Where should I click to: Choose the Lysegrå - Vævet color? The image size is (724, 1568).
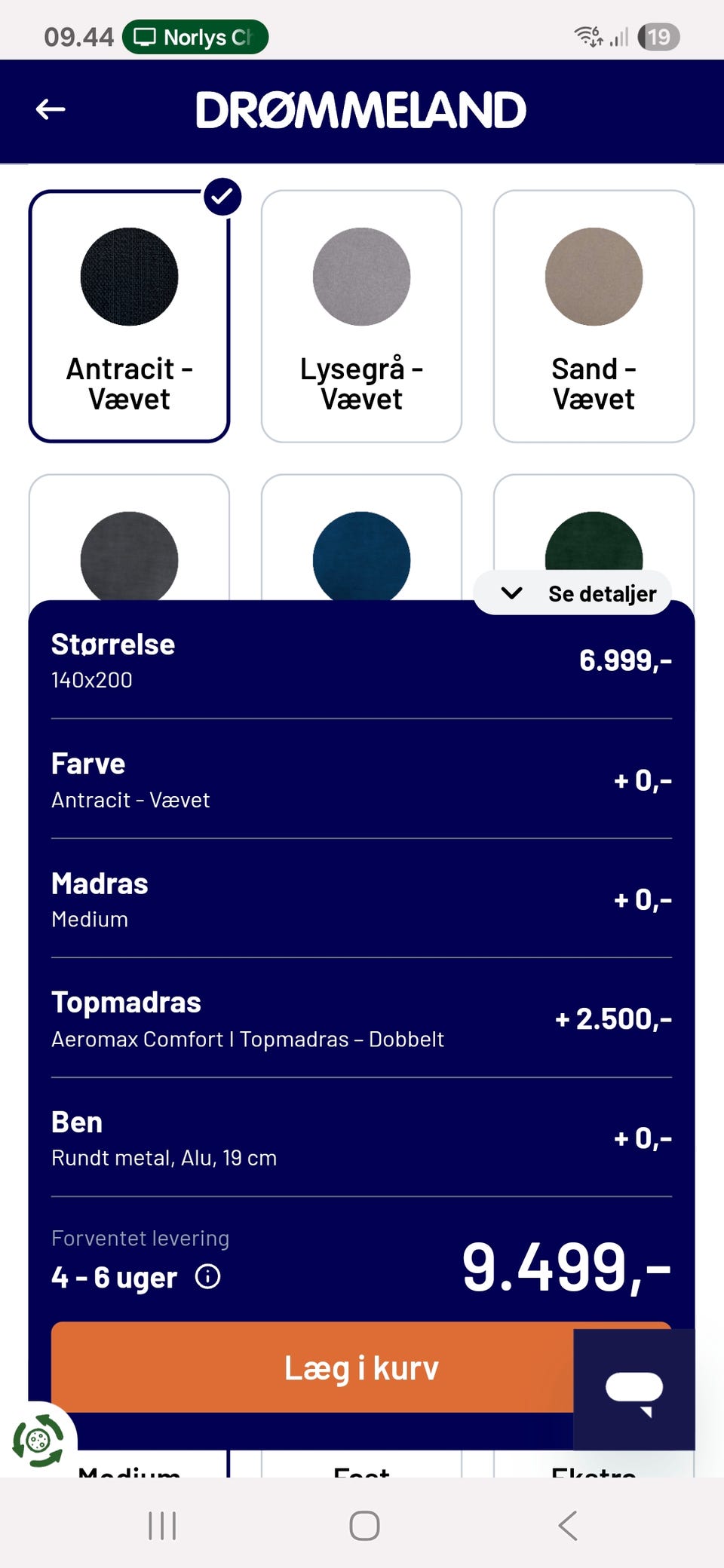361,316
